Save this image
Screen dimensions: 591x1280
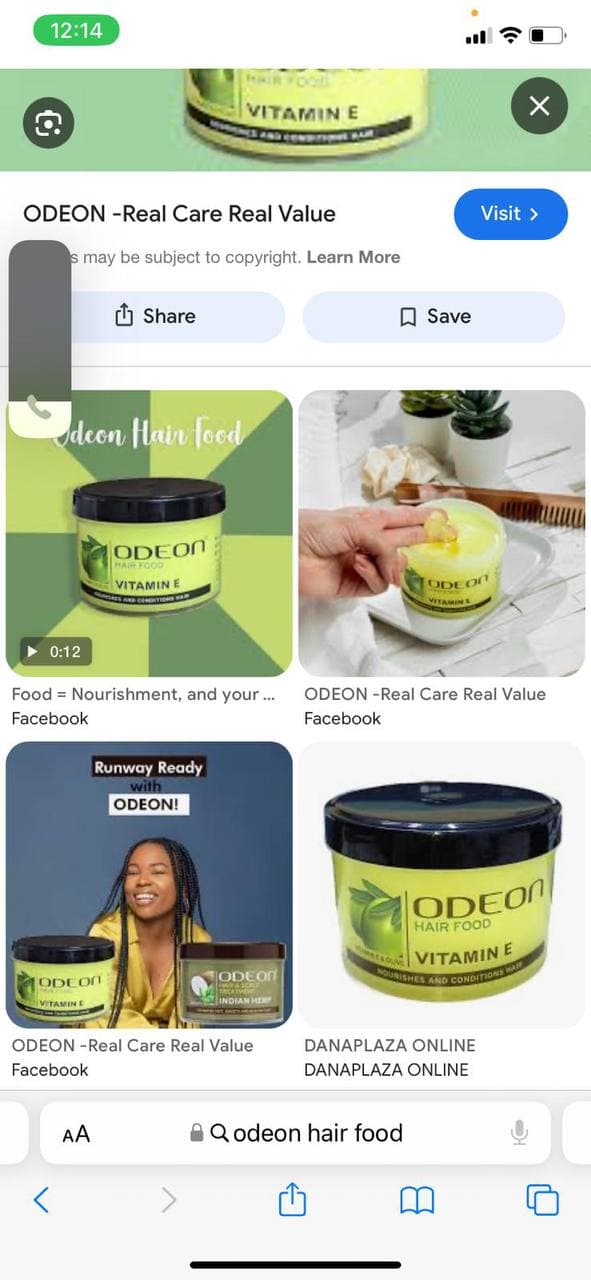(x=434, y=316)
